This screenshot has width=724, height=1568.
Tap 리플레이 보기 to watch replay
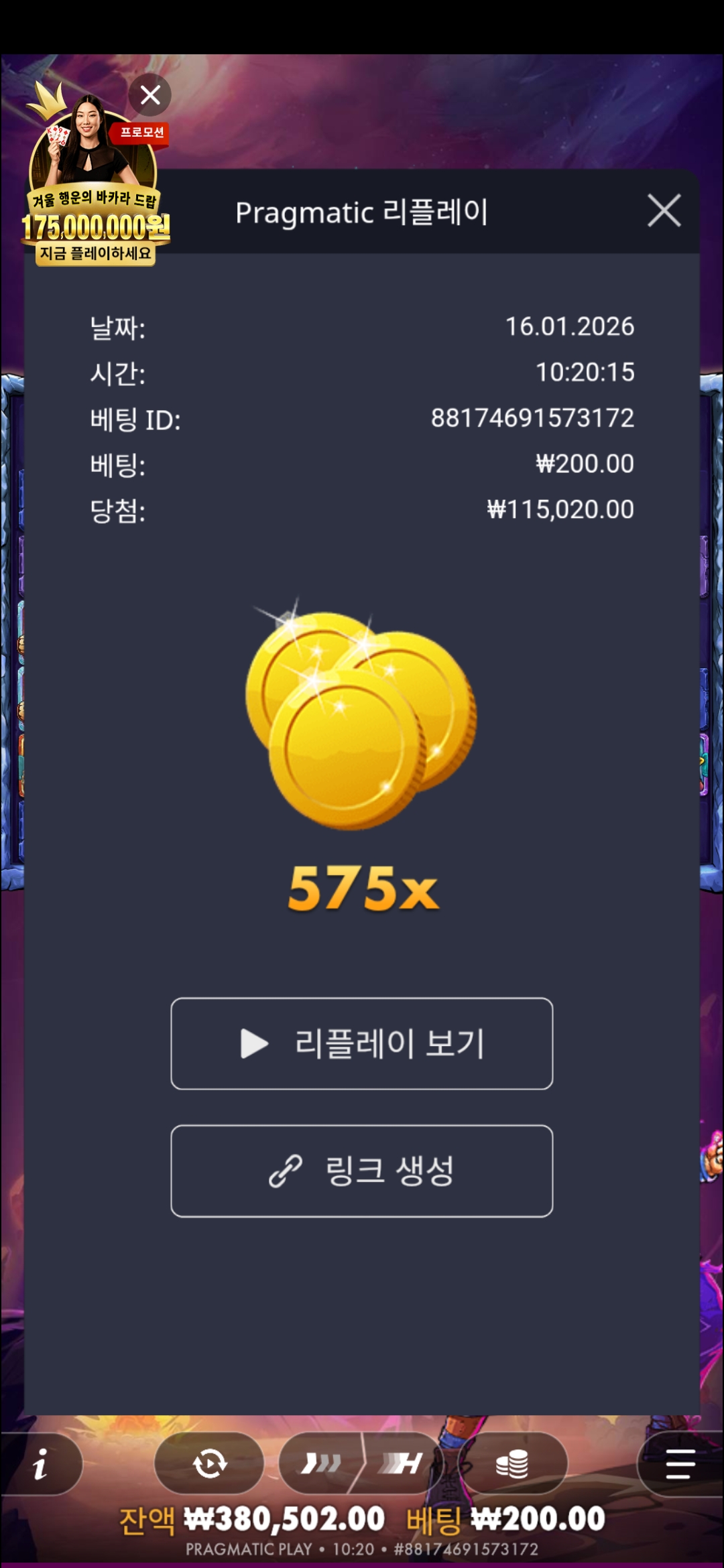tap(362, 1043)
